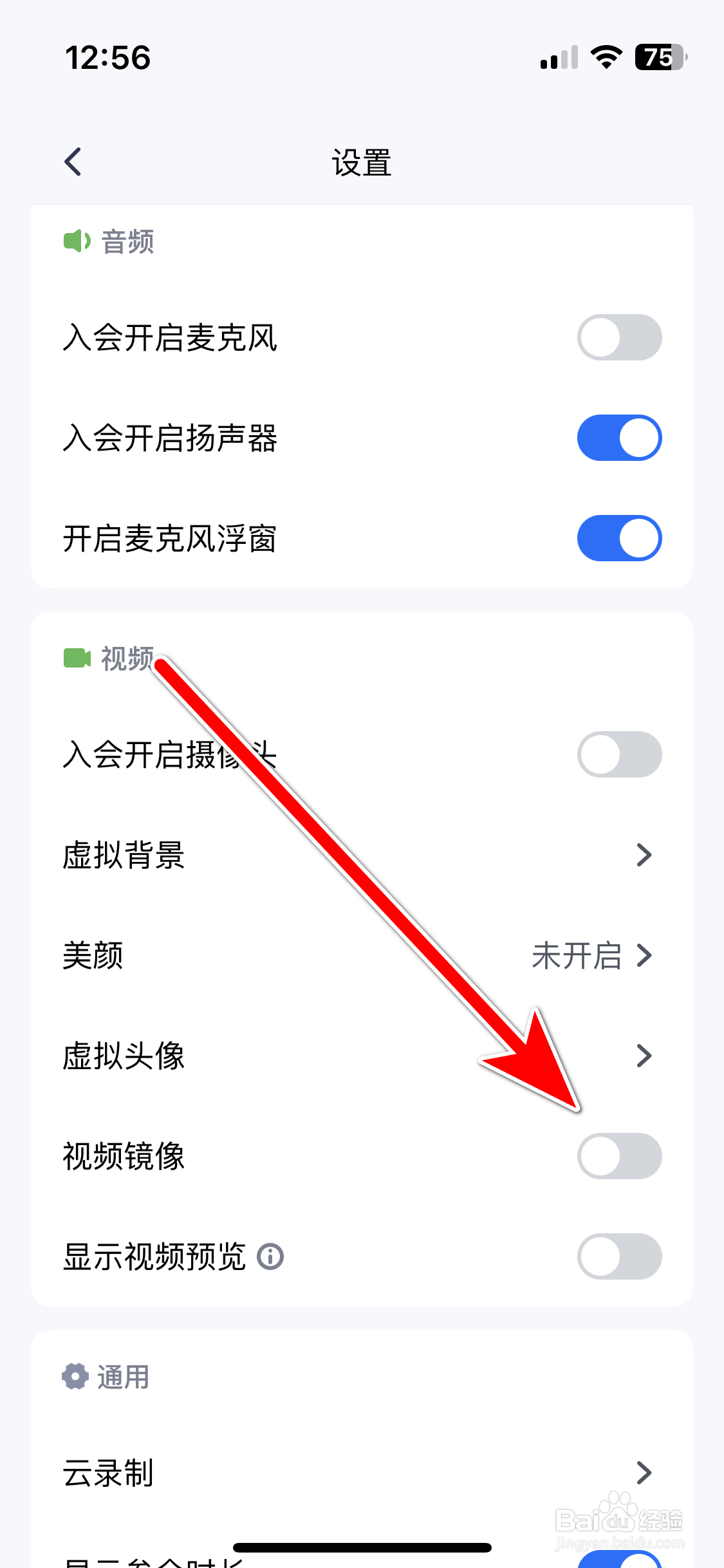Turn off 开启麦克风浮窗
The height and width of the screenshot is (1568, 724).
(619, 538)
